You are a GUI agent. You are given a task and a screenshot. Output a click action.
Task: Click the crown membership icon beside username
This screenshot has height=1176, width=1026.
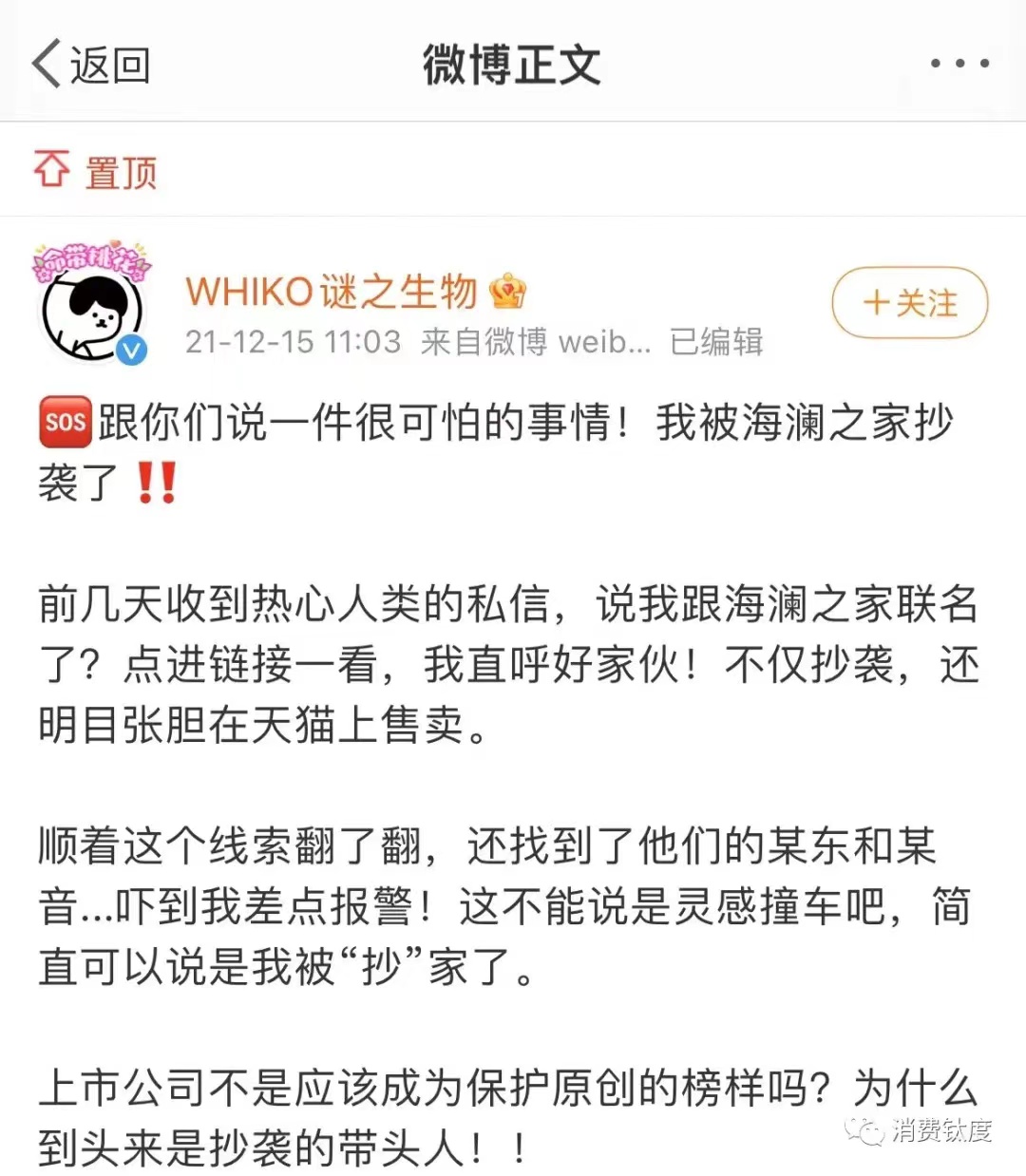coord(510,291)
